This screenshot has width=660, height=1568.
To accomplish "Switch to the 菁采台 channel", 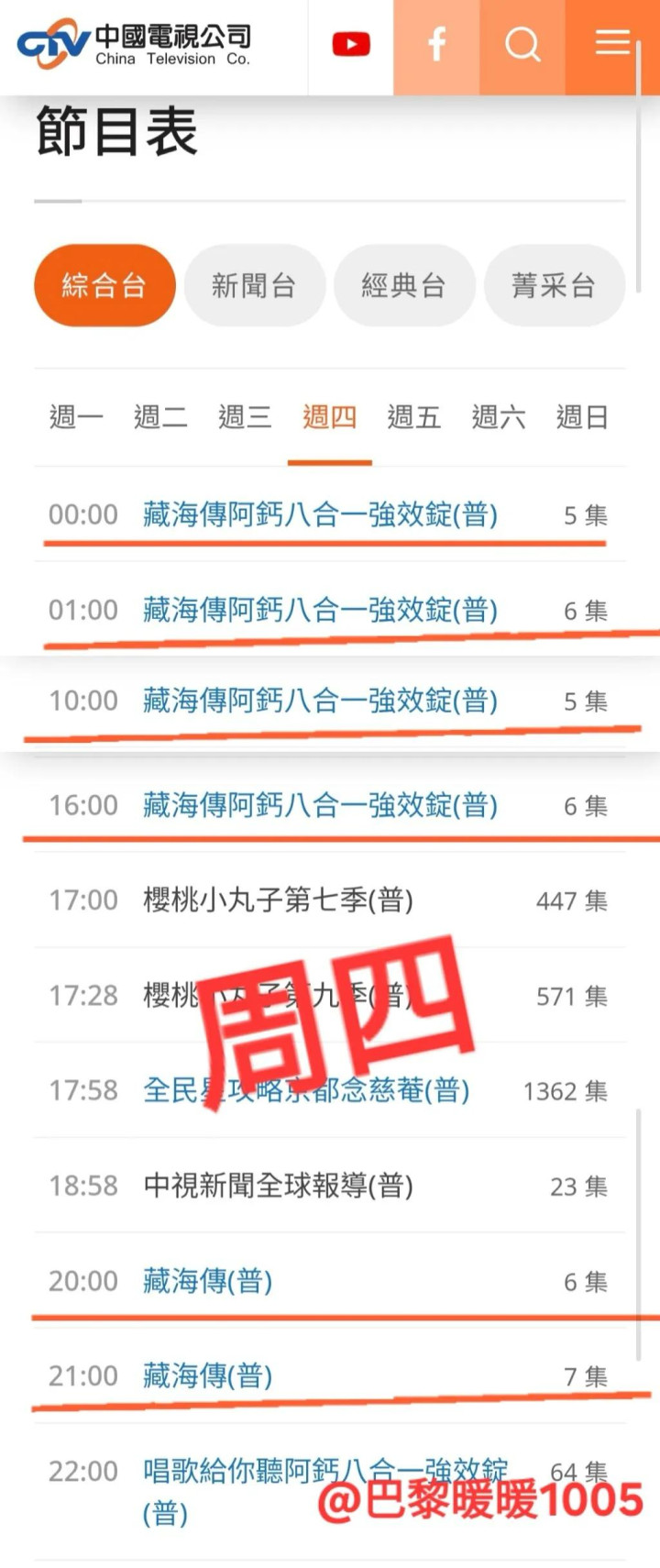I will [554, 285].
